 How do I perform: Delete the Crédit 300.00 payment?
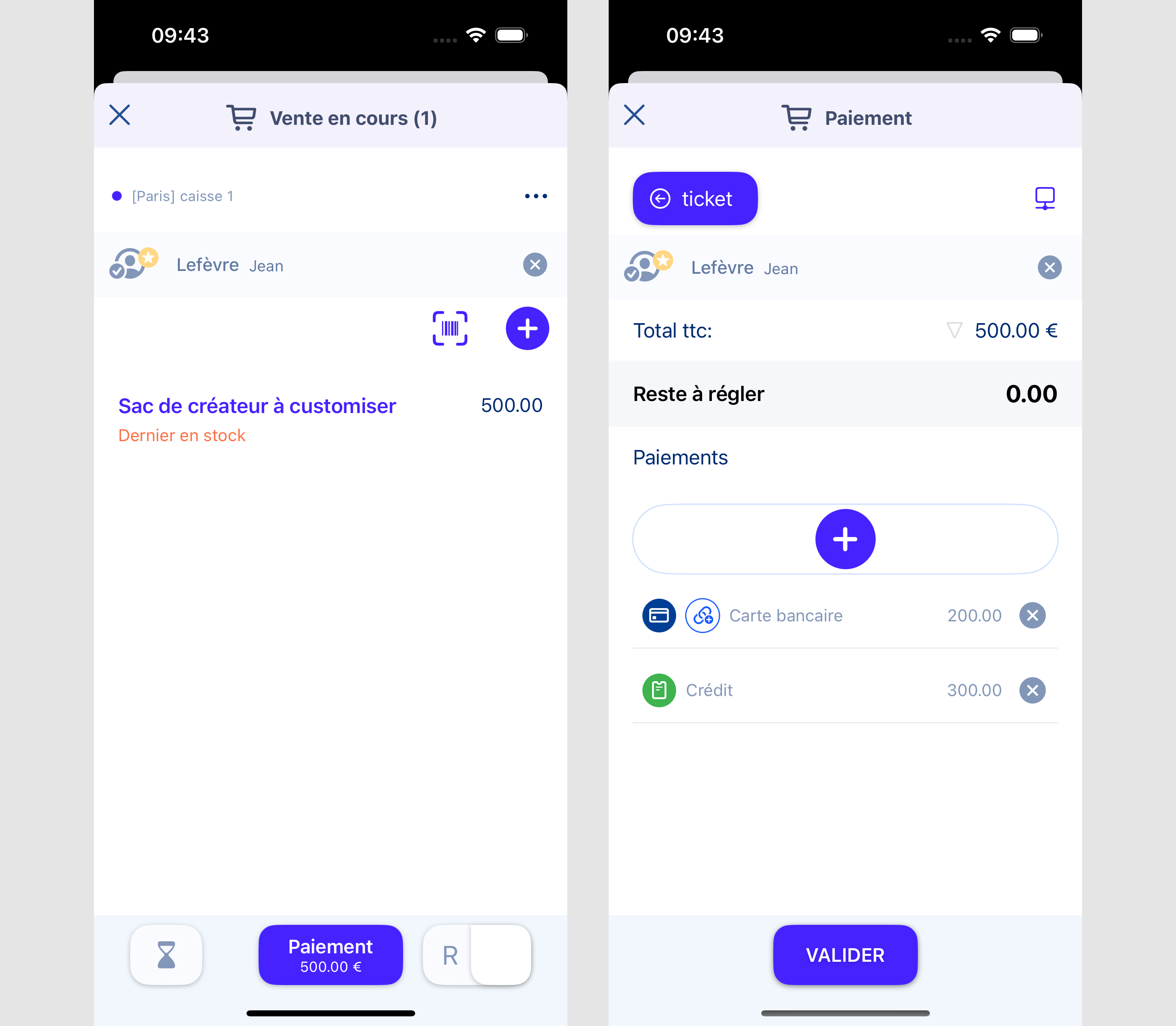pyautogui.click(x=1032, y=690)
